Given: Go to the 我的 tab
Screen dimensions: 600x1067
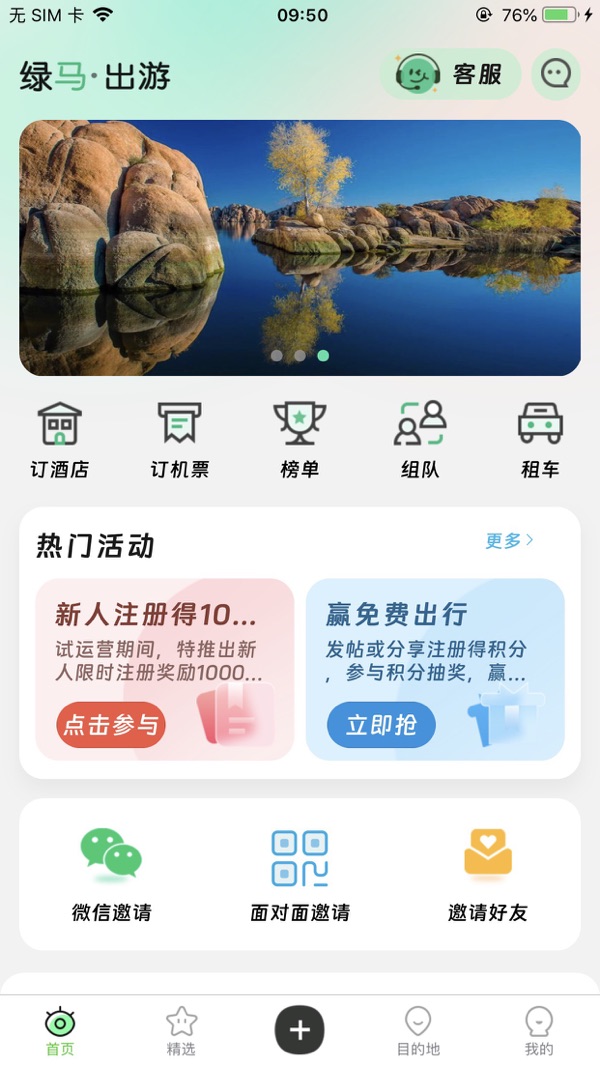Looking at the screenshot, I should 539,1031.
